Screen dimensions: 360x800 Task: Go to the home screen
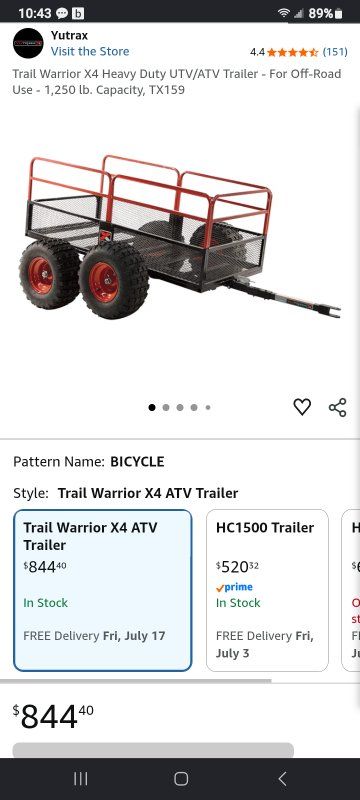click(x=181, y=779)
